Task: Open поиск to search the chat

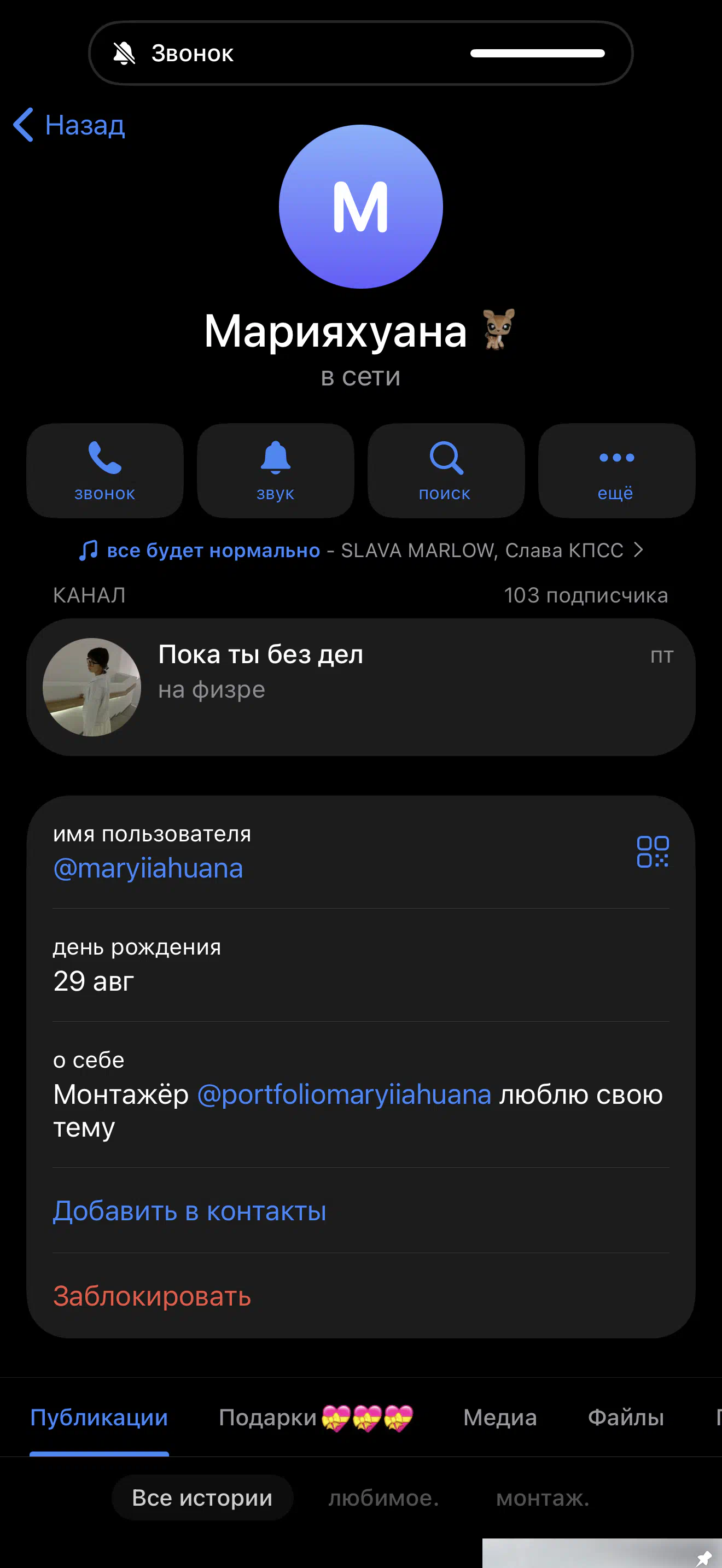Action: 446,471
